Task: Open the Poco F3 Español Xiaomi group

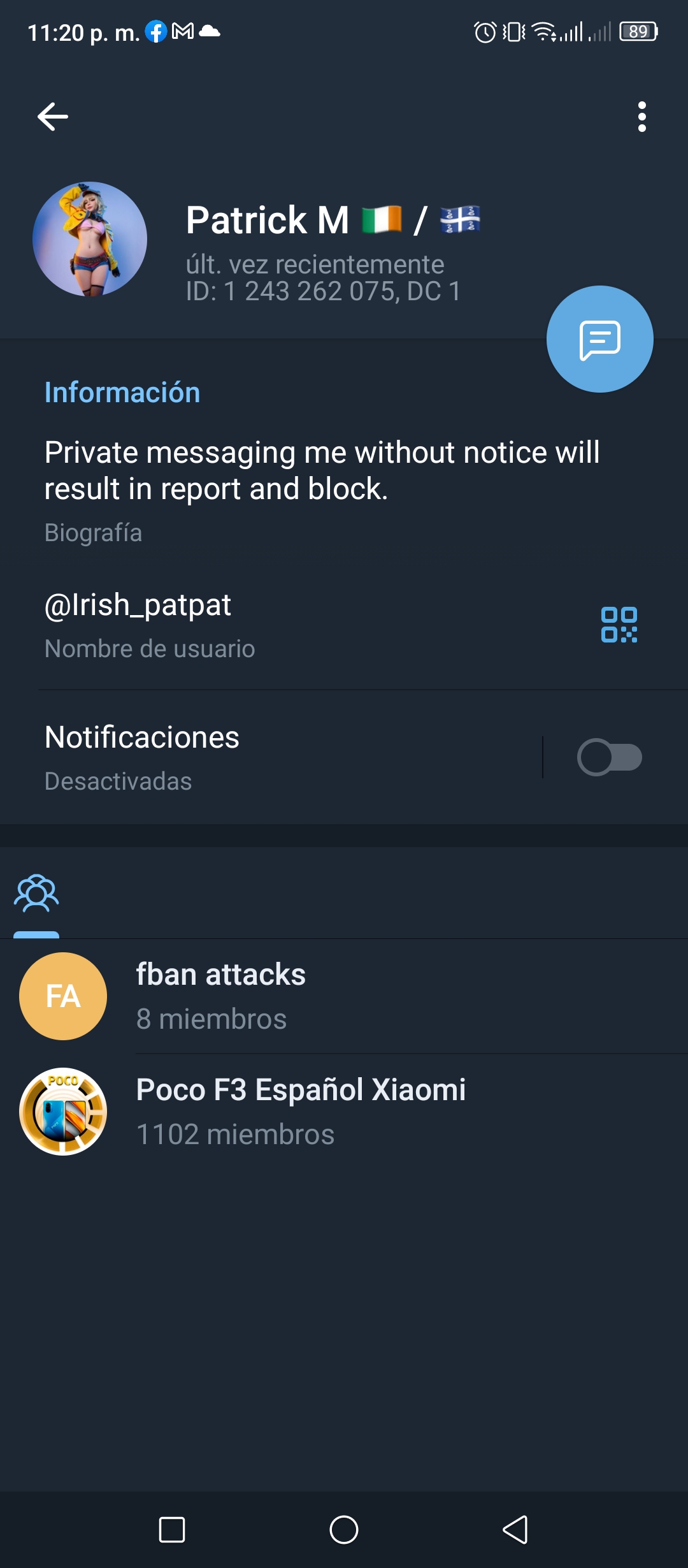Action: click(x=344, y=1112)
